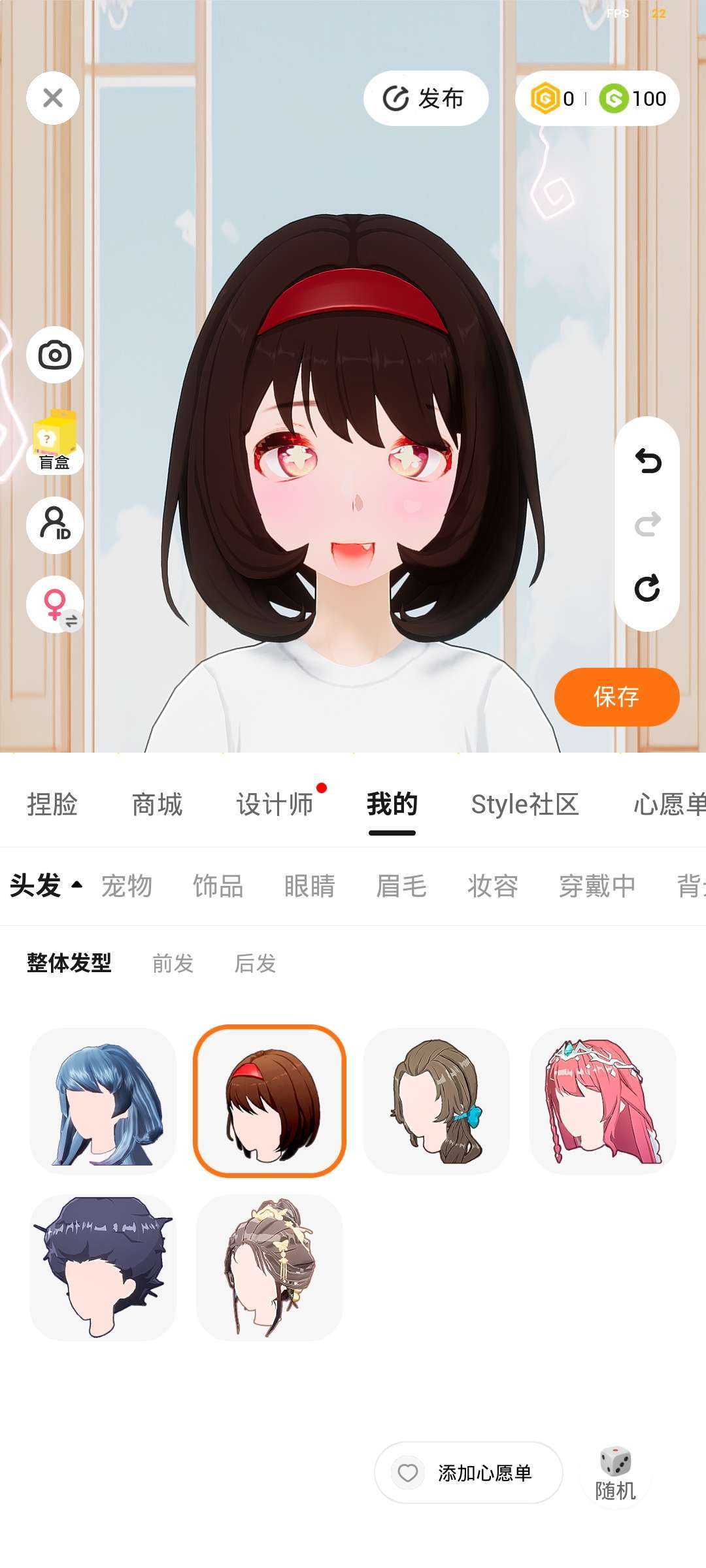Close the avatar editor

coord(53,98)
